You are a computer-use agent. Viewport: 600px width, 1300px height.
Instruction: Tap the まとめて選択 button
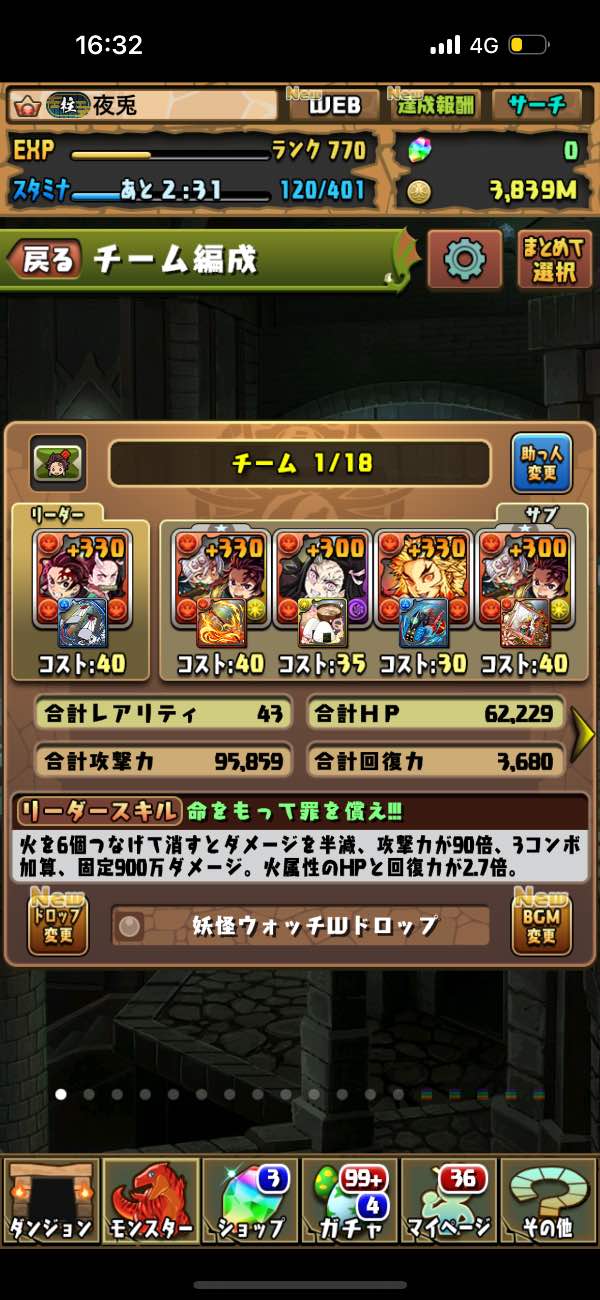(x=554, y=260)
